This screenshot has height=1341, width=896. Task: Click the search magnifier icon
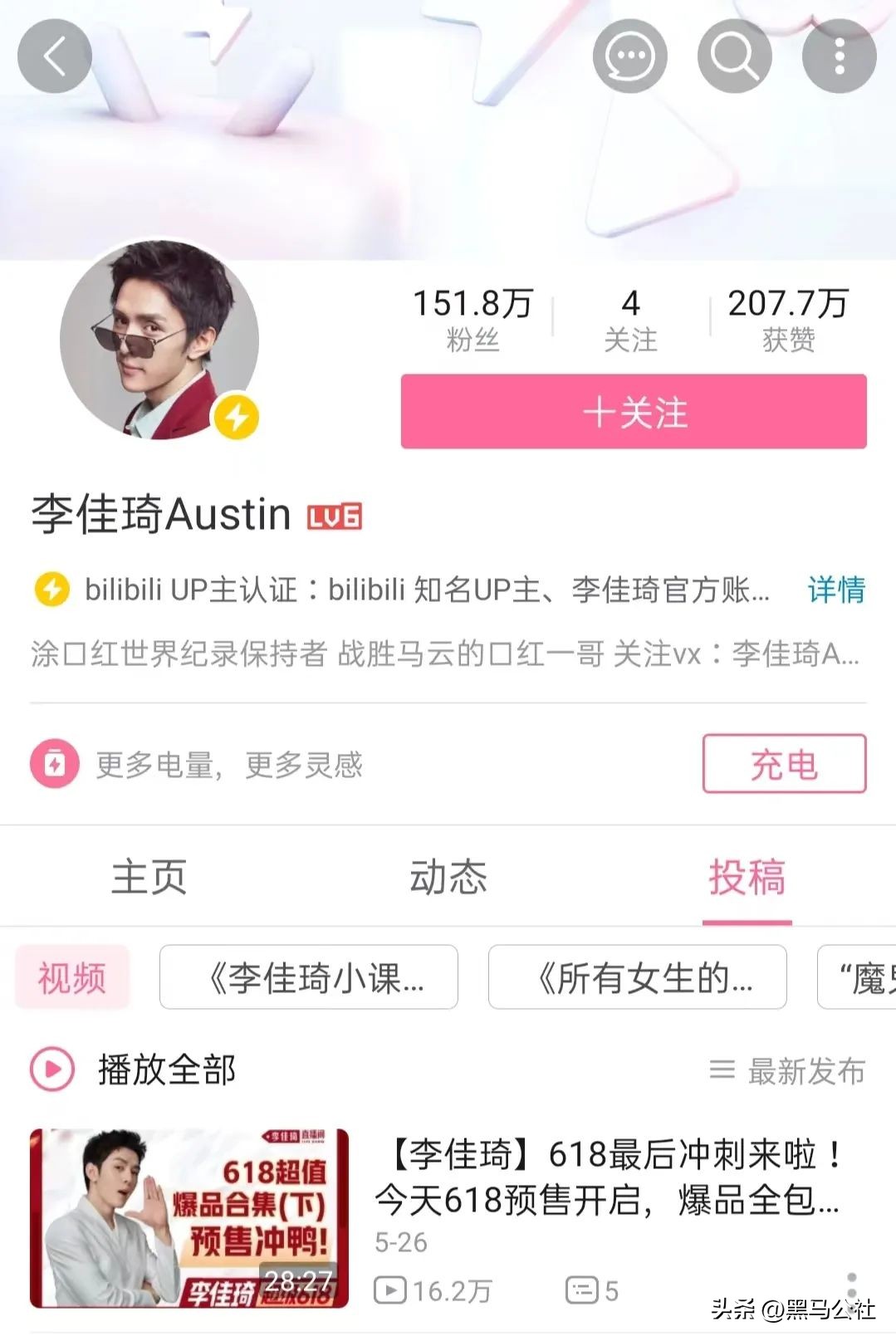click(x=734, y=56)
